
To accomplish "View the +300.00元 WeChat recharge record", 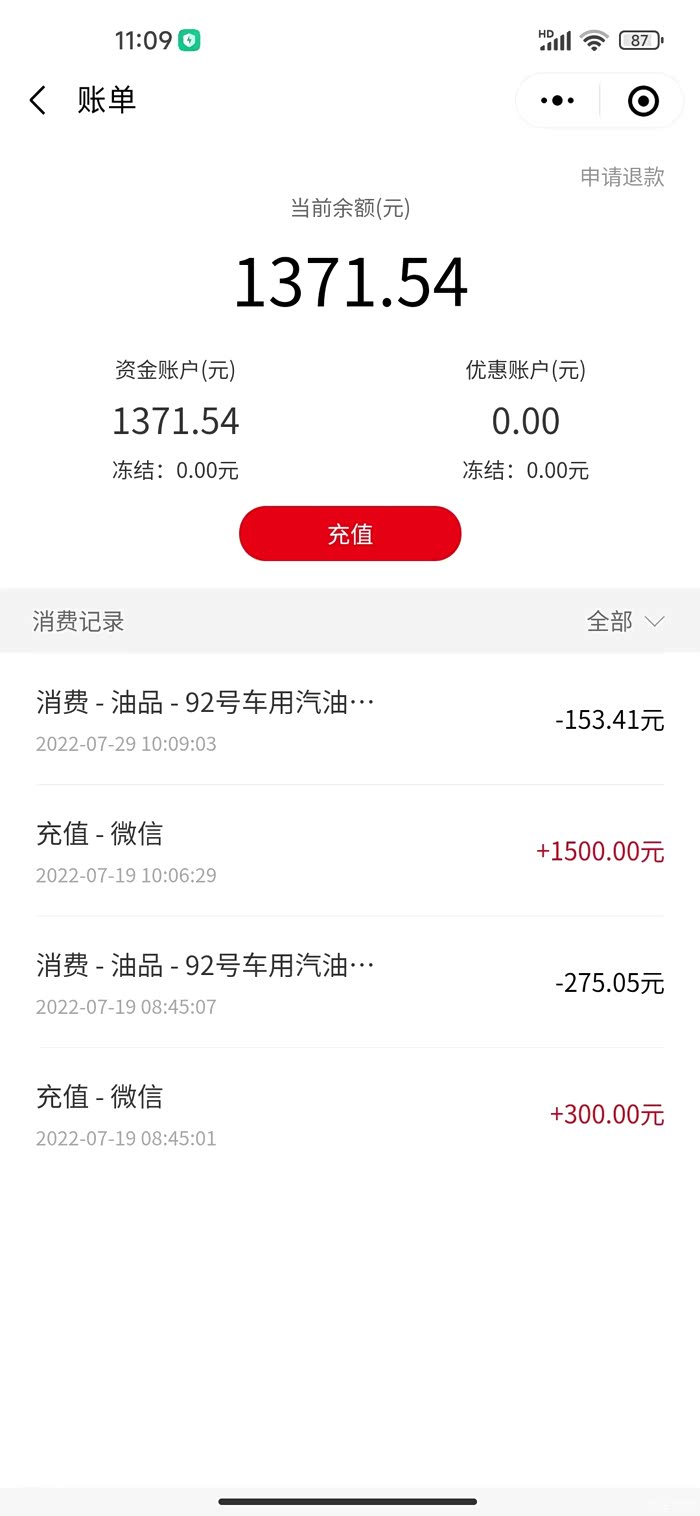I will pos(350,1114).
